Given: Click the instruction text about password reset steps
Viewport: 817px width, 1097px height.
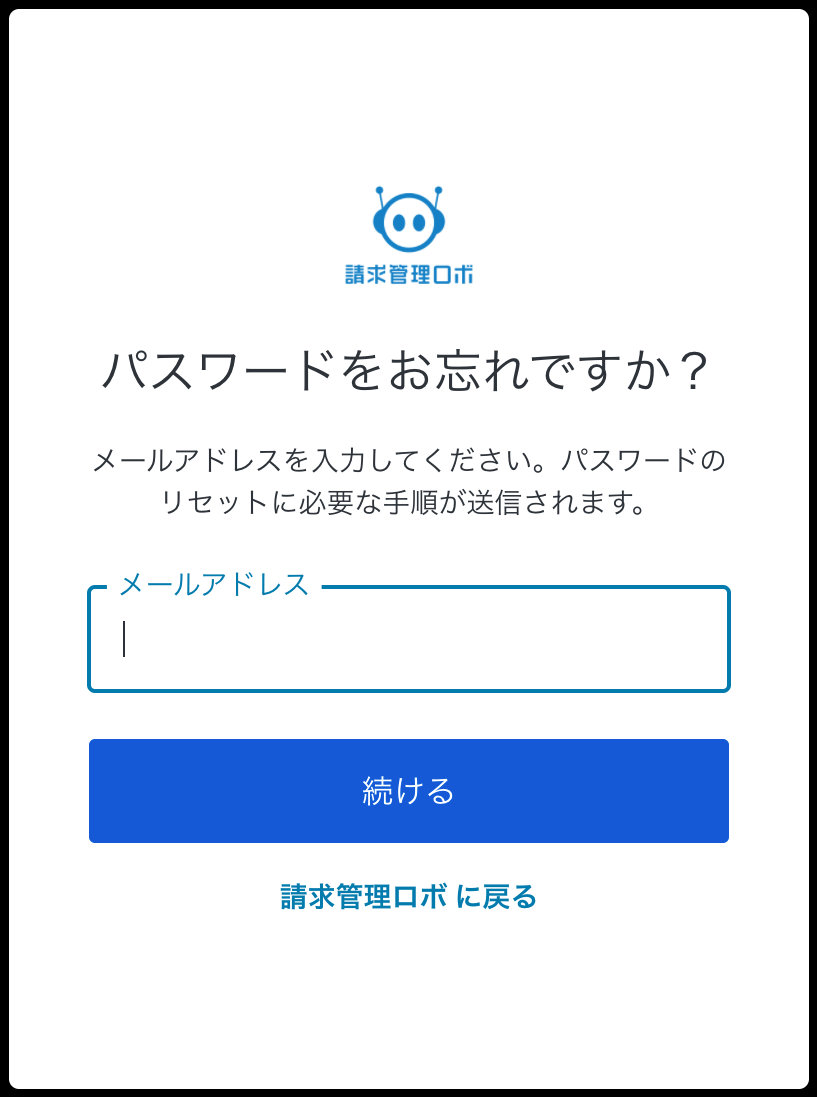Looking at the screenshot, I should [408, 482].
